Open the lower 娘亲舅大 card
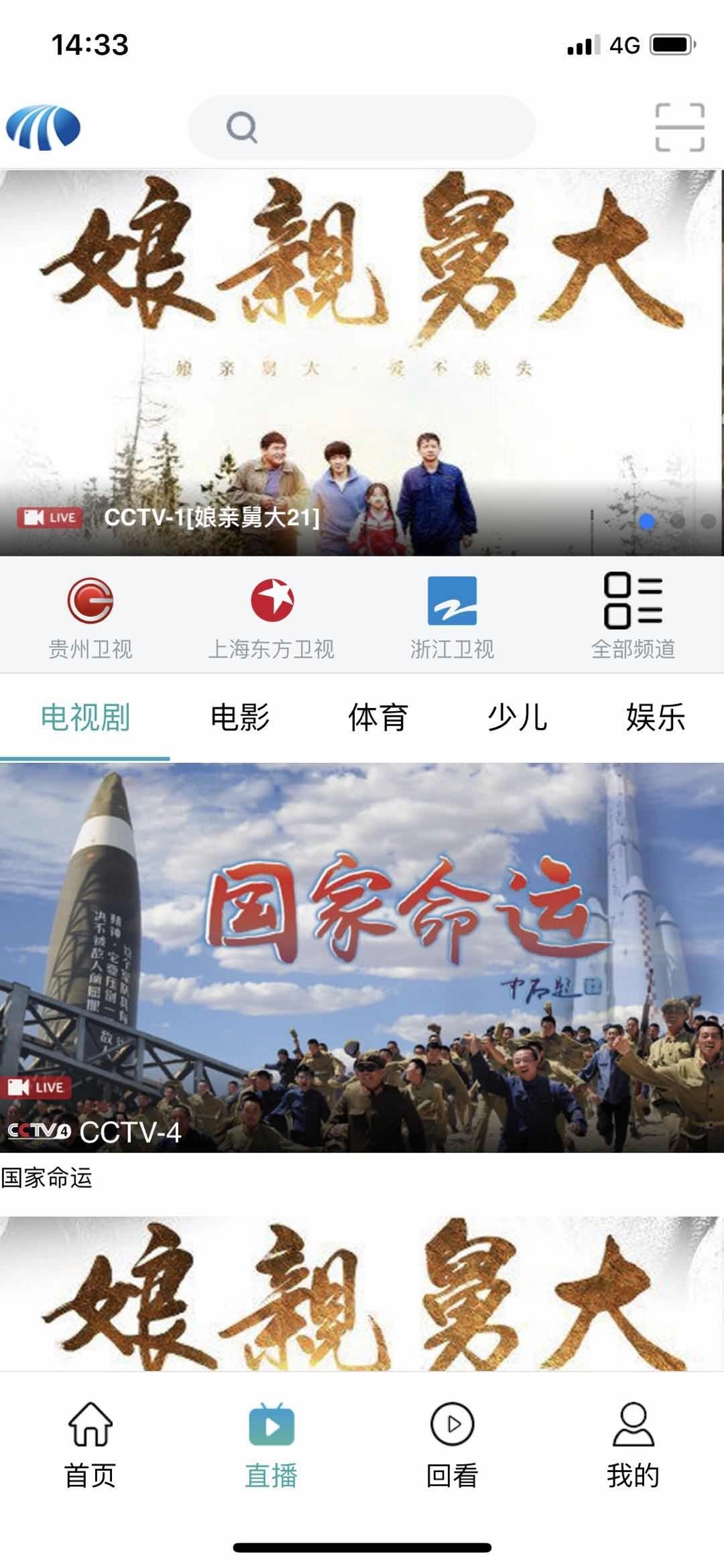The image size is (724, 1568). 362,1294
